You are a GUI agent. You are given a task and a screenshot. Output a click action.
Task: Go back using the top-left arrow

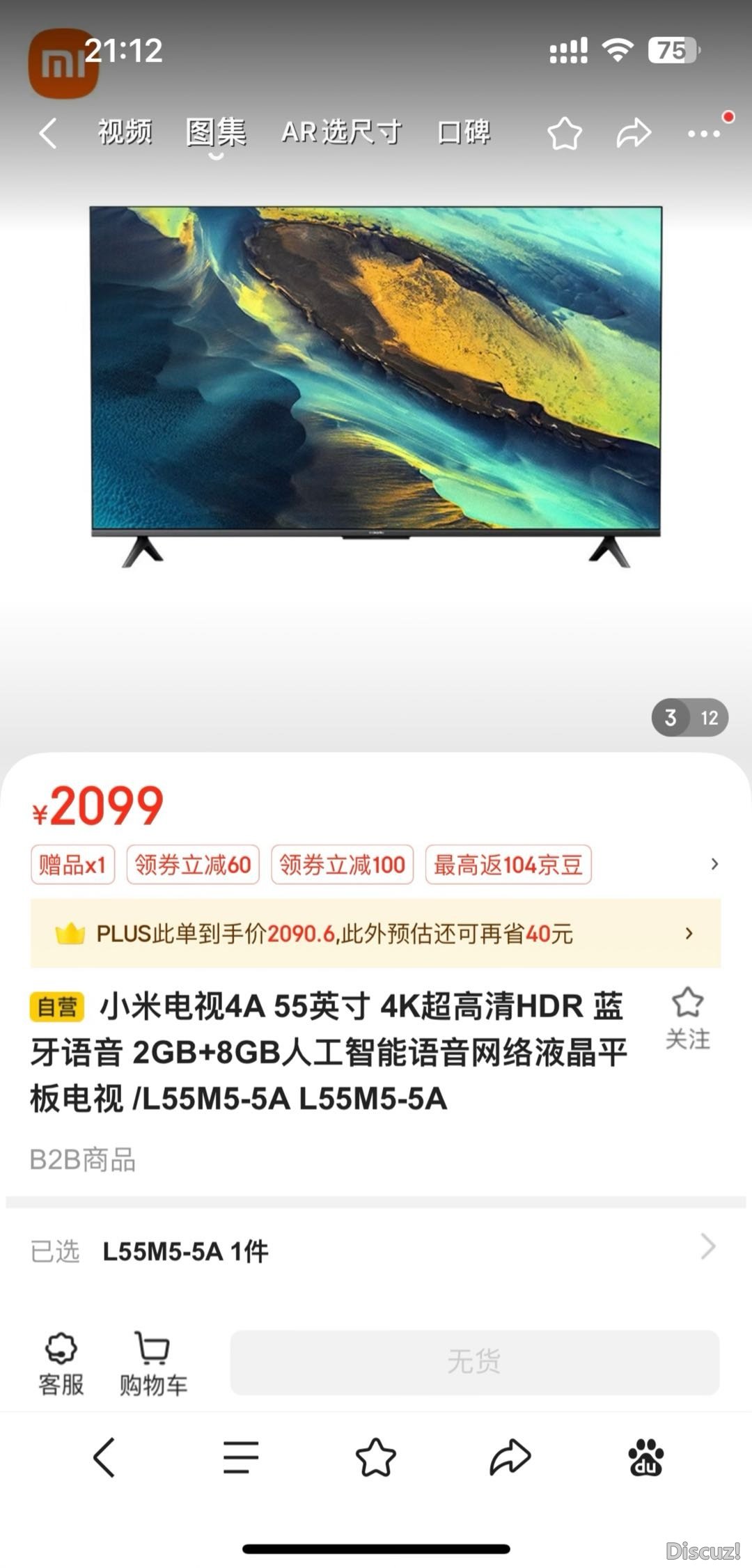tap(47, 132)
